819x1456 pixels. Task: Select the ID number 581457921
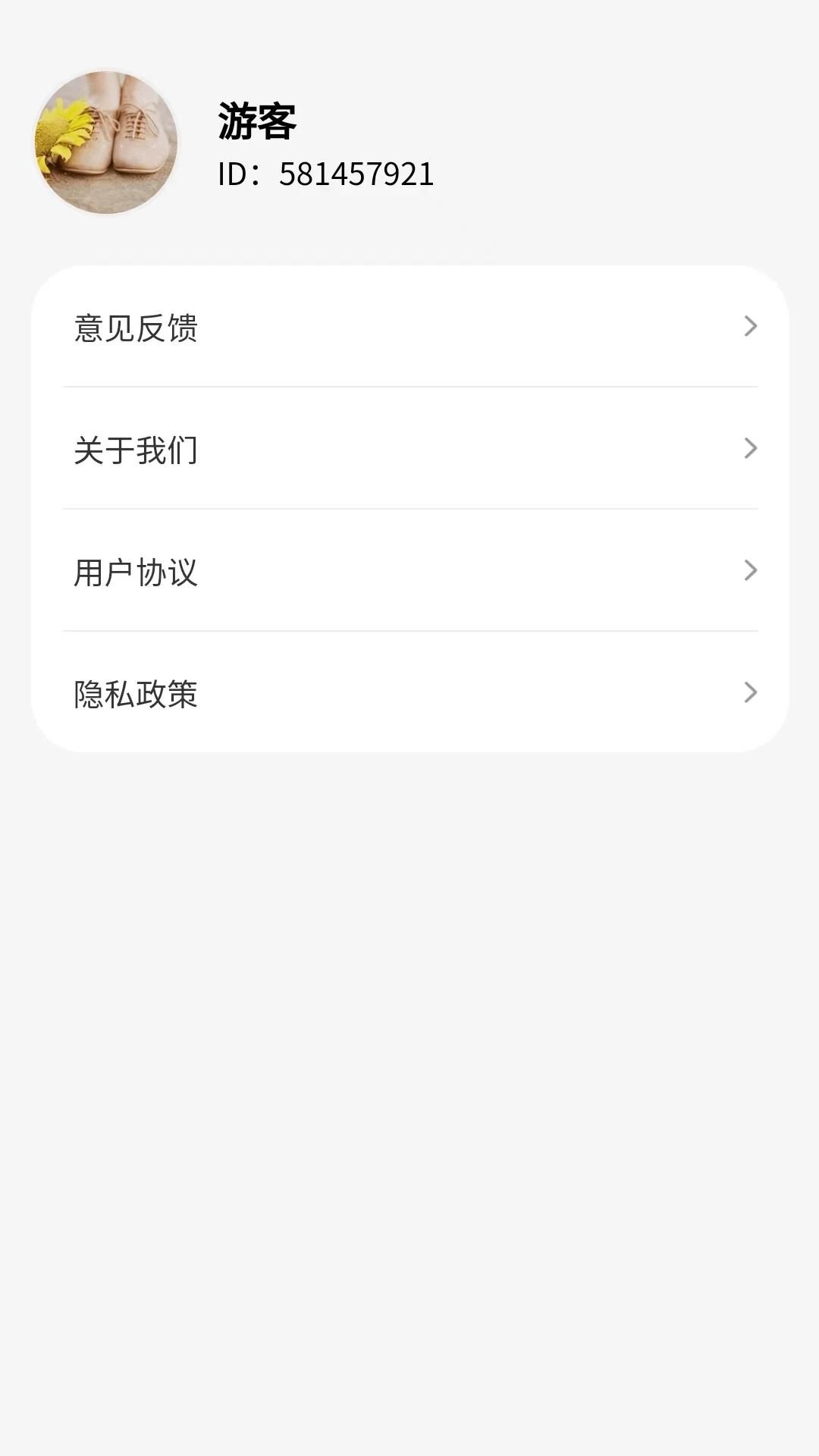325,173
